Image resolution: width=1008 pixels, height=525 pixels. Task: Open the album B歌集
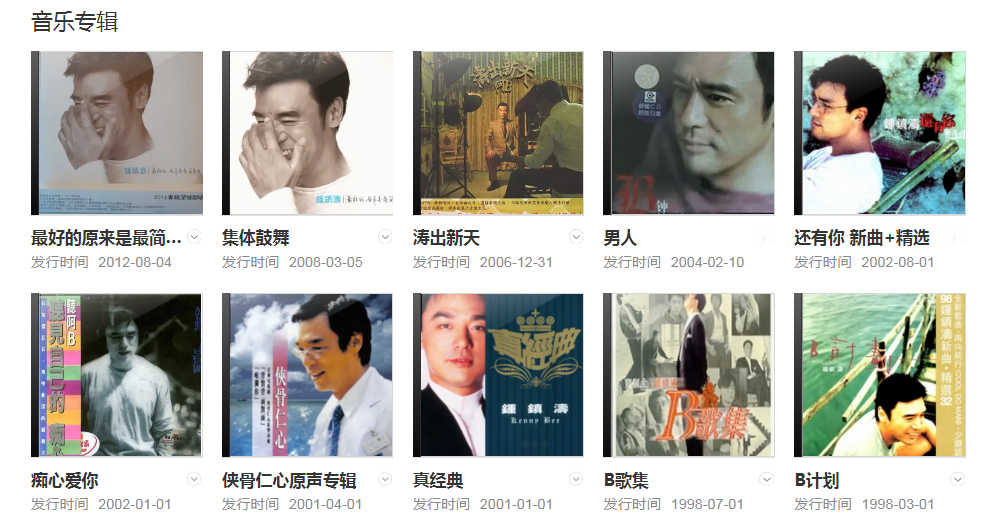coord(688,375)
